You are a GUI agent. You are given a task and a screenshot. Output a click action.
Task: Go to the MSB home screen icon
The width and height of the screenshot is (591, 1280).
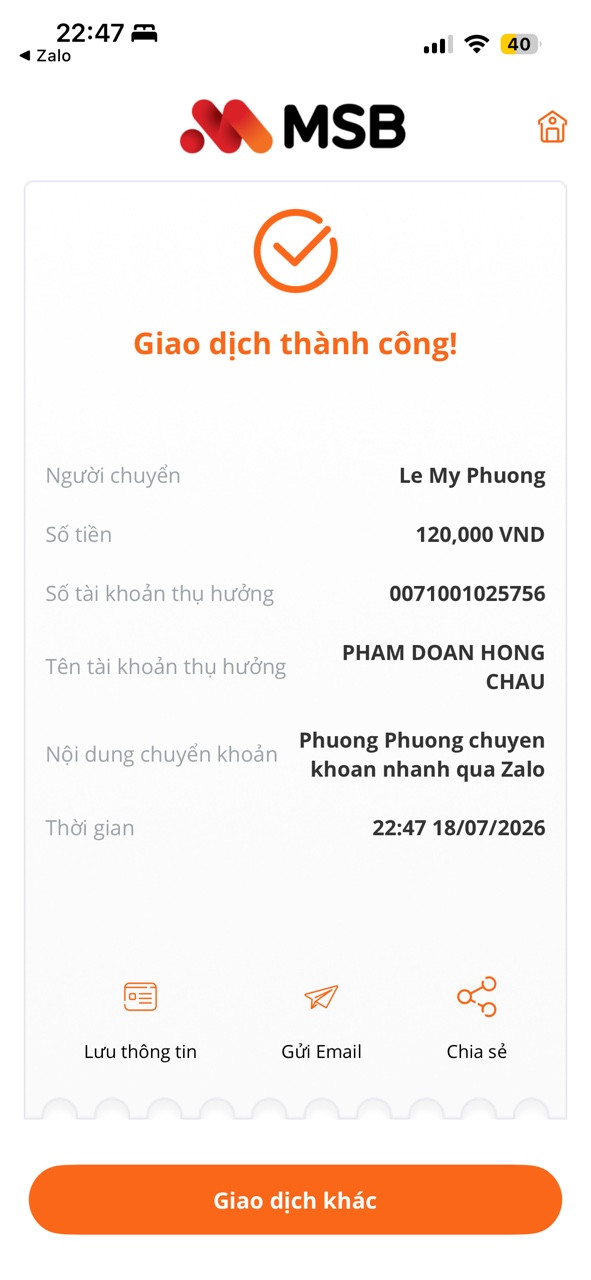pyautogui.click(x=552, y=127)
